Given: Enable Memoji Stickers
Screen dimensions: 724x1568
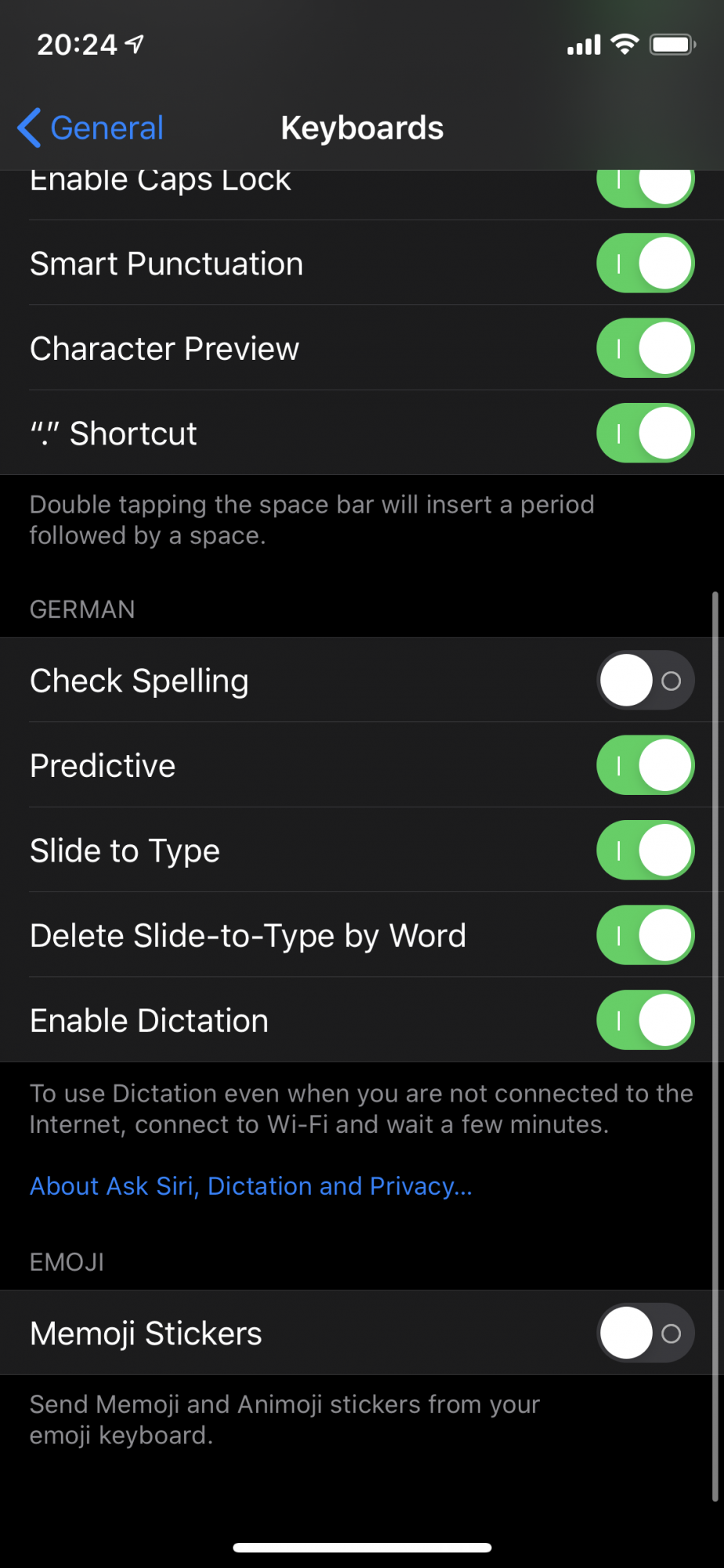Looking at the screenshot, I should tap(646, 1333).
